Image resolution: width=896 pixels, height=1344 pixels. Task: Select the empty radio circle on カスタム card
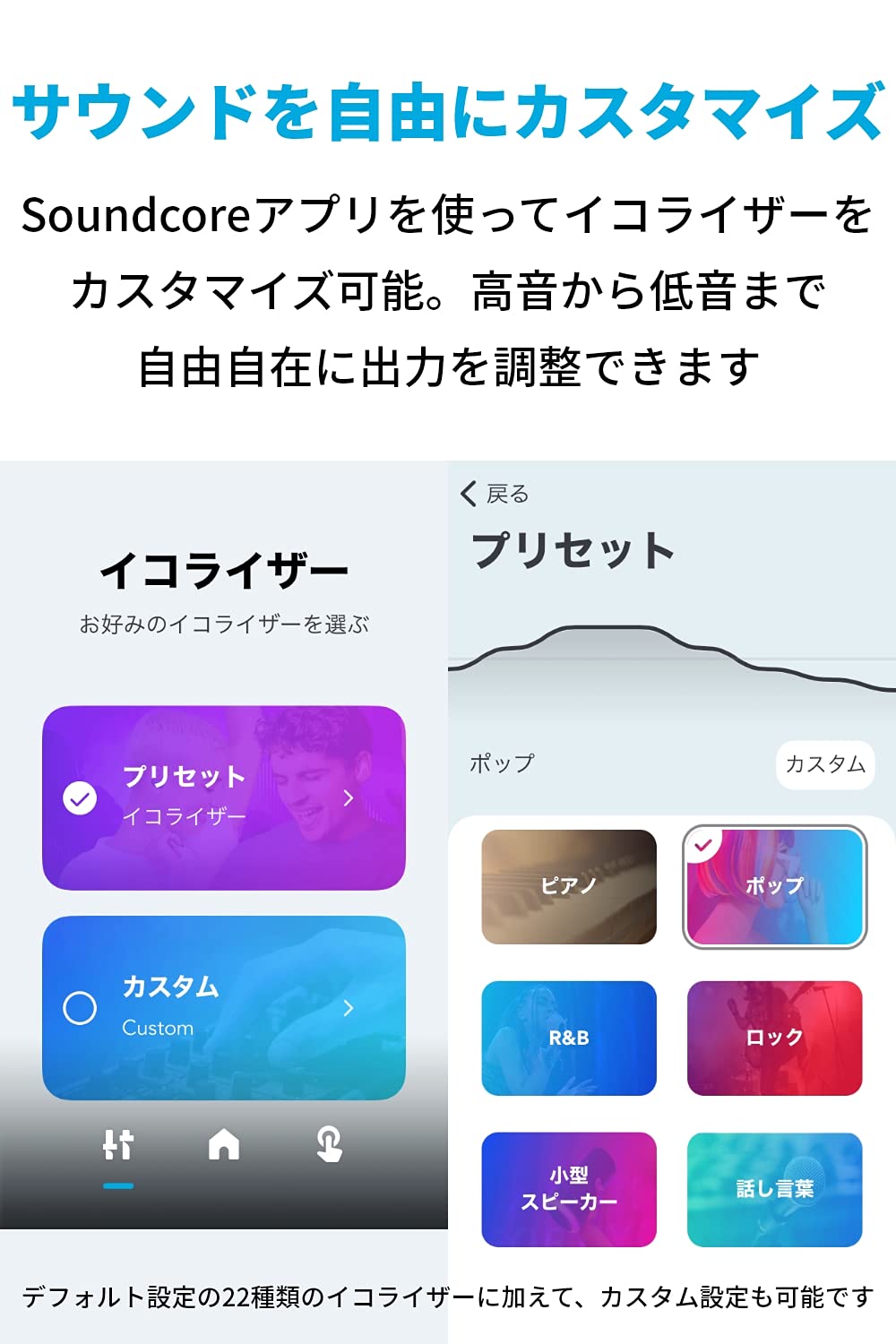tap(80, 1007)
